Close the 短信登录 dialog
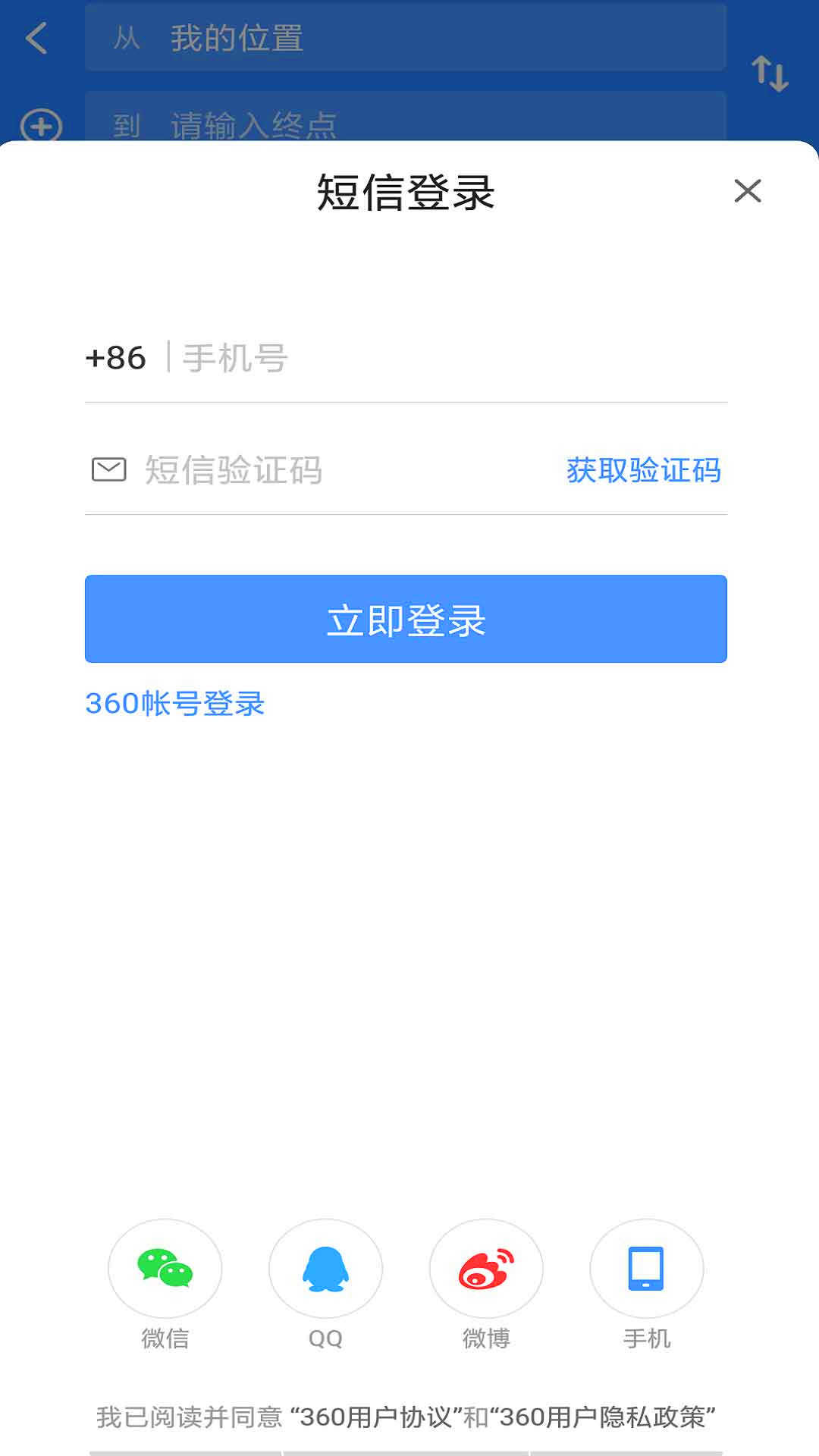The width and height of the screenshot is (819, 1456). pos(749,191)
